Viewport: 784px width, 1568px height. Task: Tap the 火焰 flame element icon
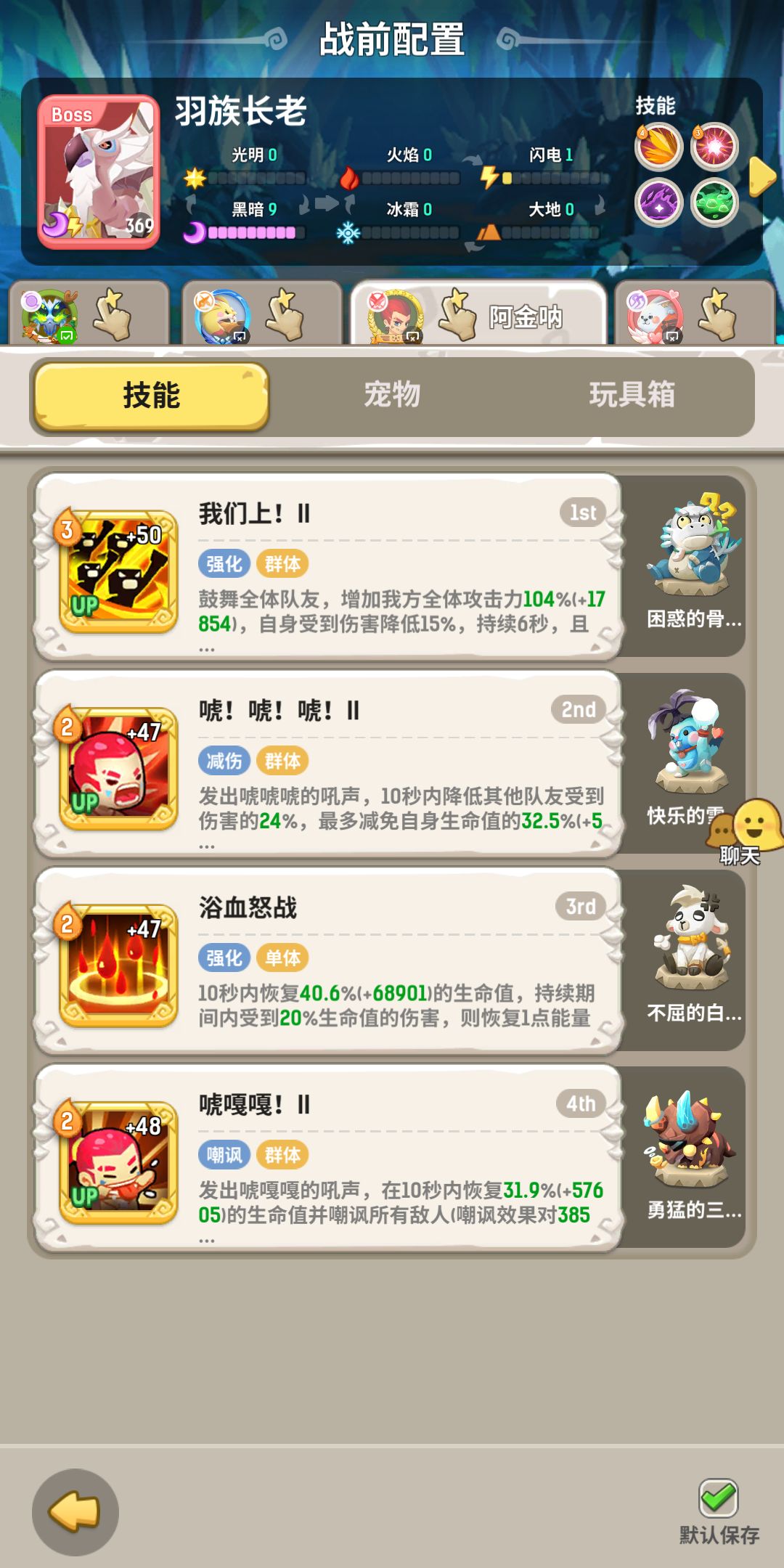click(350, 176)
